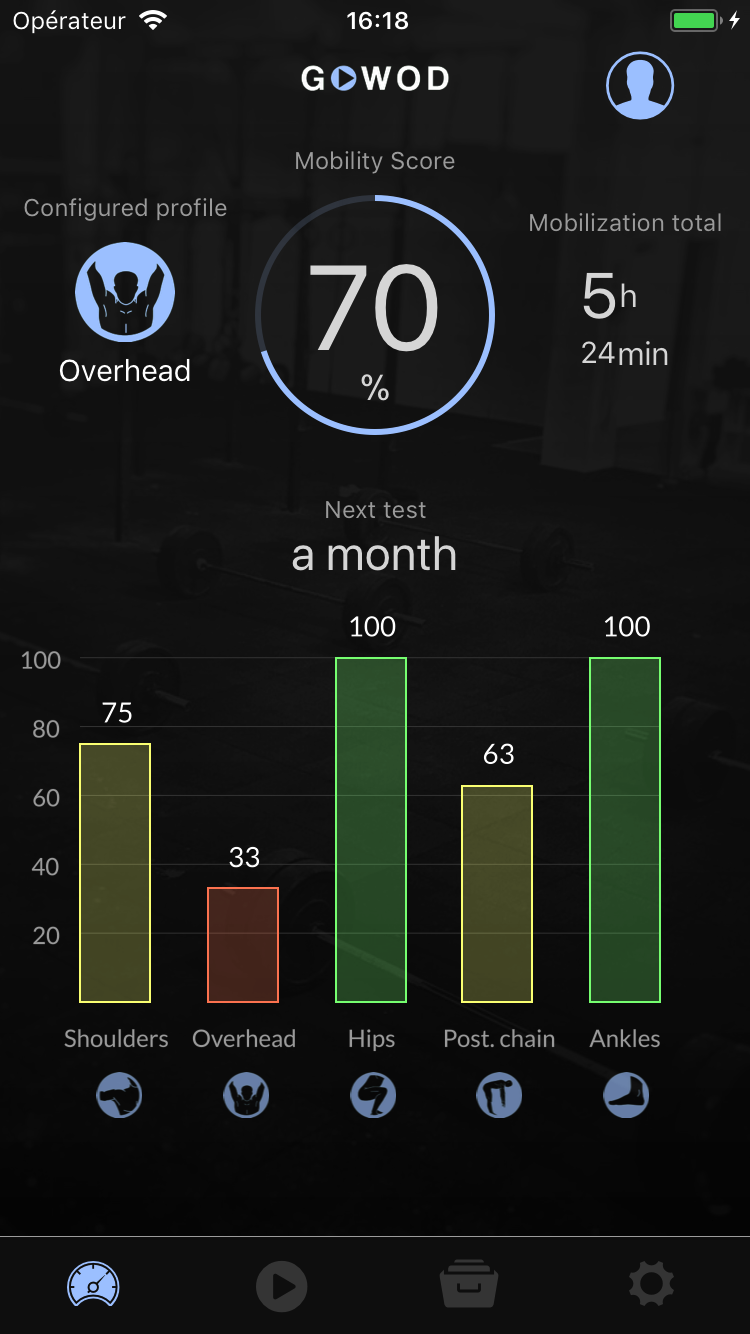Switch to the play videos tab
Screen dimensions: 750x1334
(x=281, y=1285)
